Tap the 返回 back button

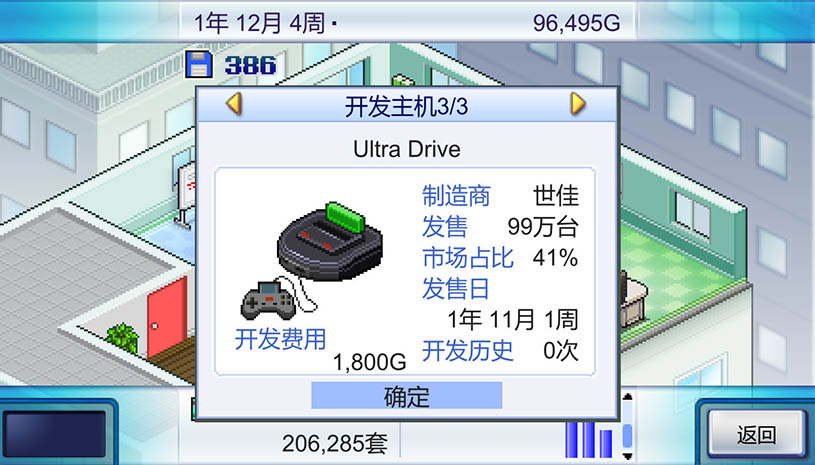pos(756,435)
